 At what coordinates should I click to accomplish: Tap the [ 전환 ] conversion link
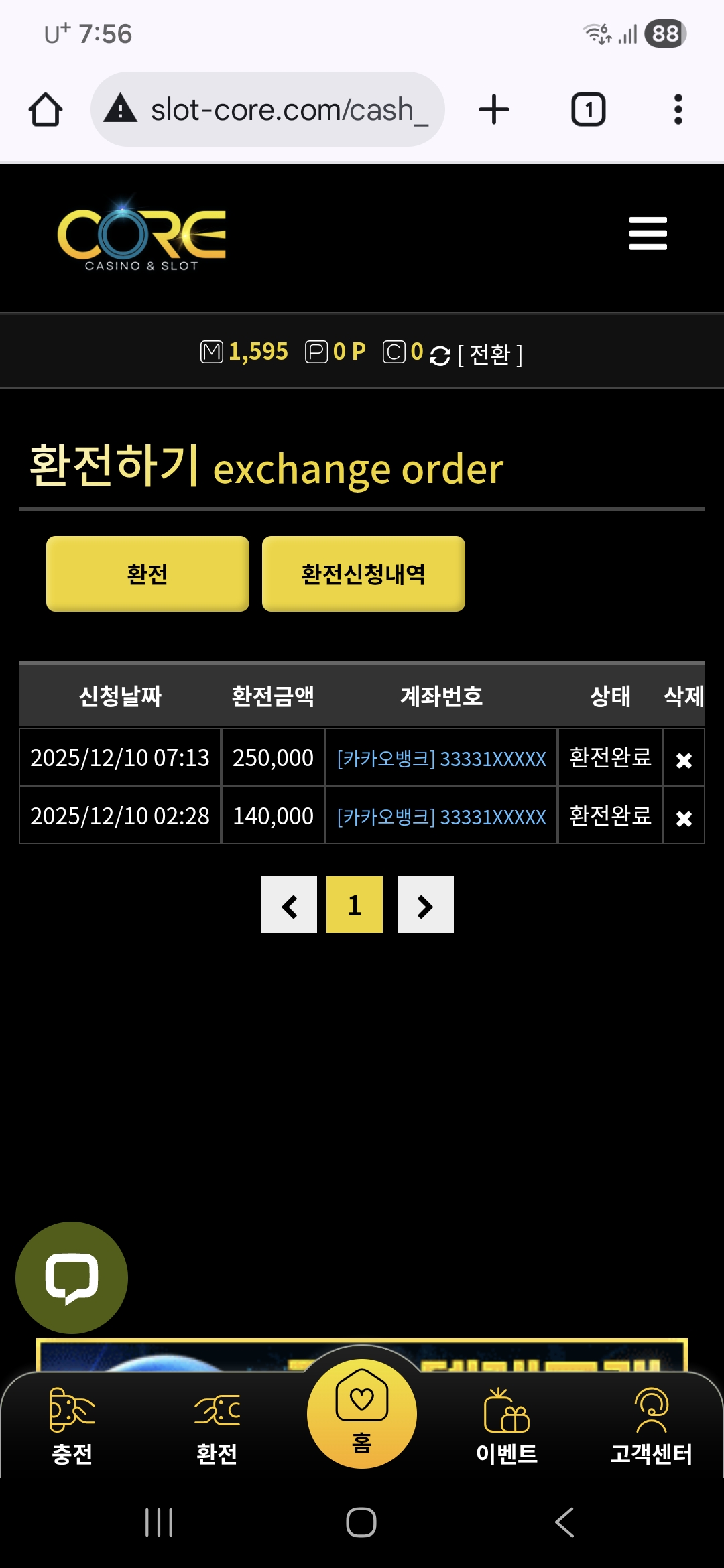click(x=489, y=354)
